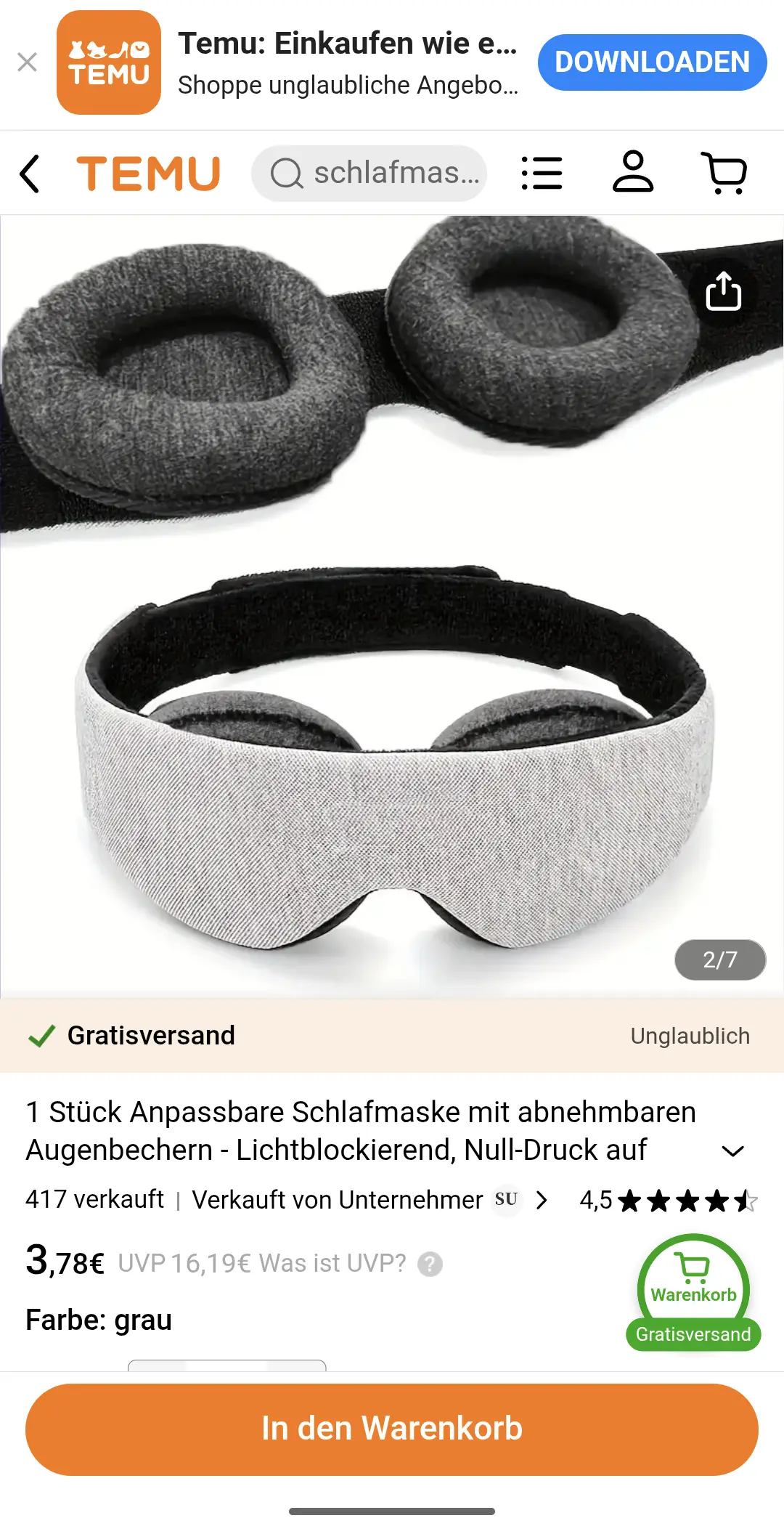Open the category list menu icon
The height and width of the screenshot is (1534, 784).
coord(542,174)
